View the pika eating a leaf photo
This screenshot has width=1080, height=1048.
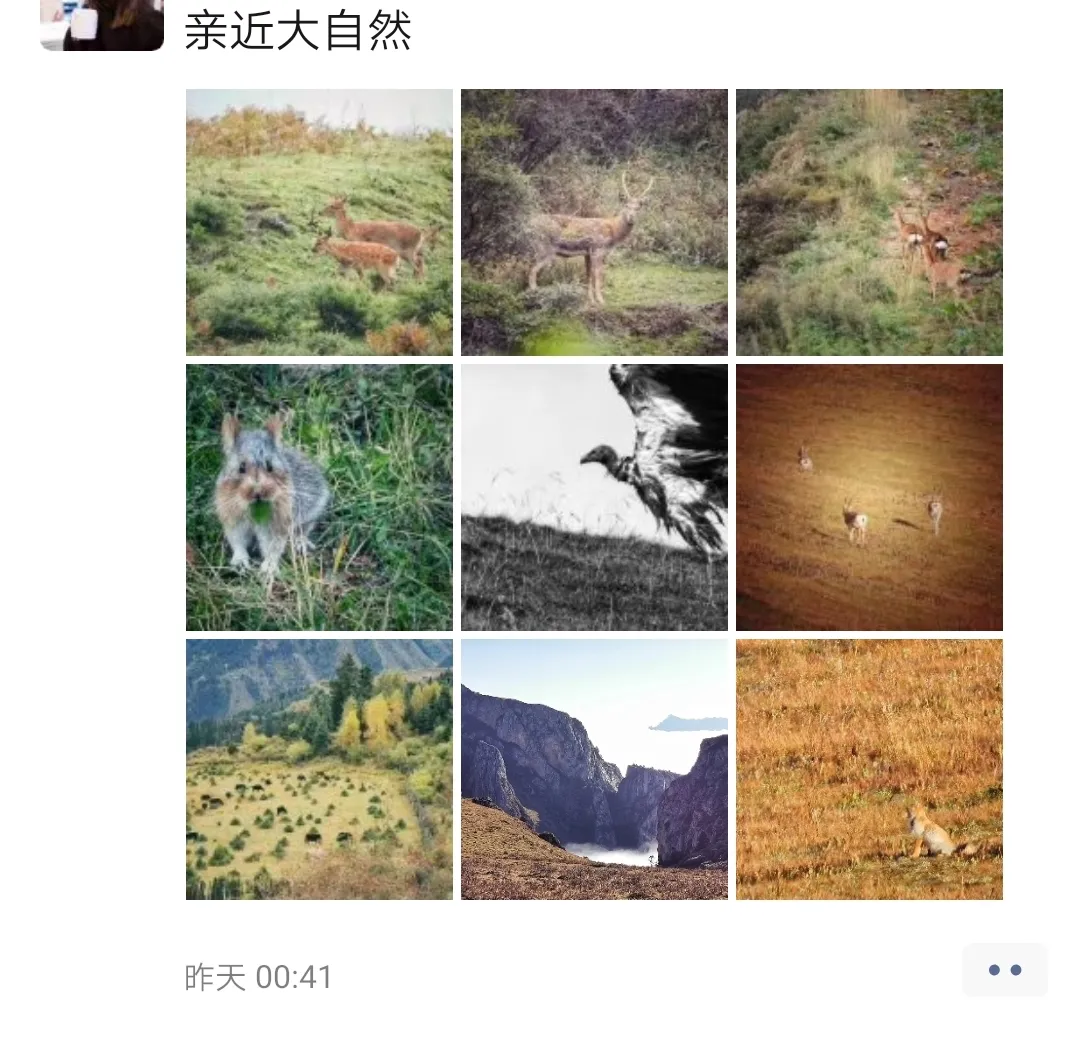point(319,497)
